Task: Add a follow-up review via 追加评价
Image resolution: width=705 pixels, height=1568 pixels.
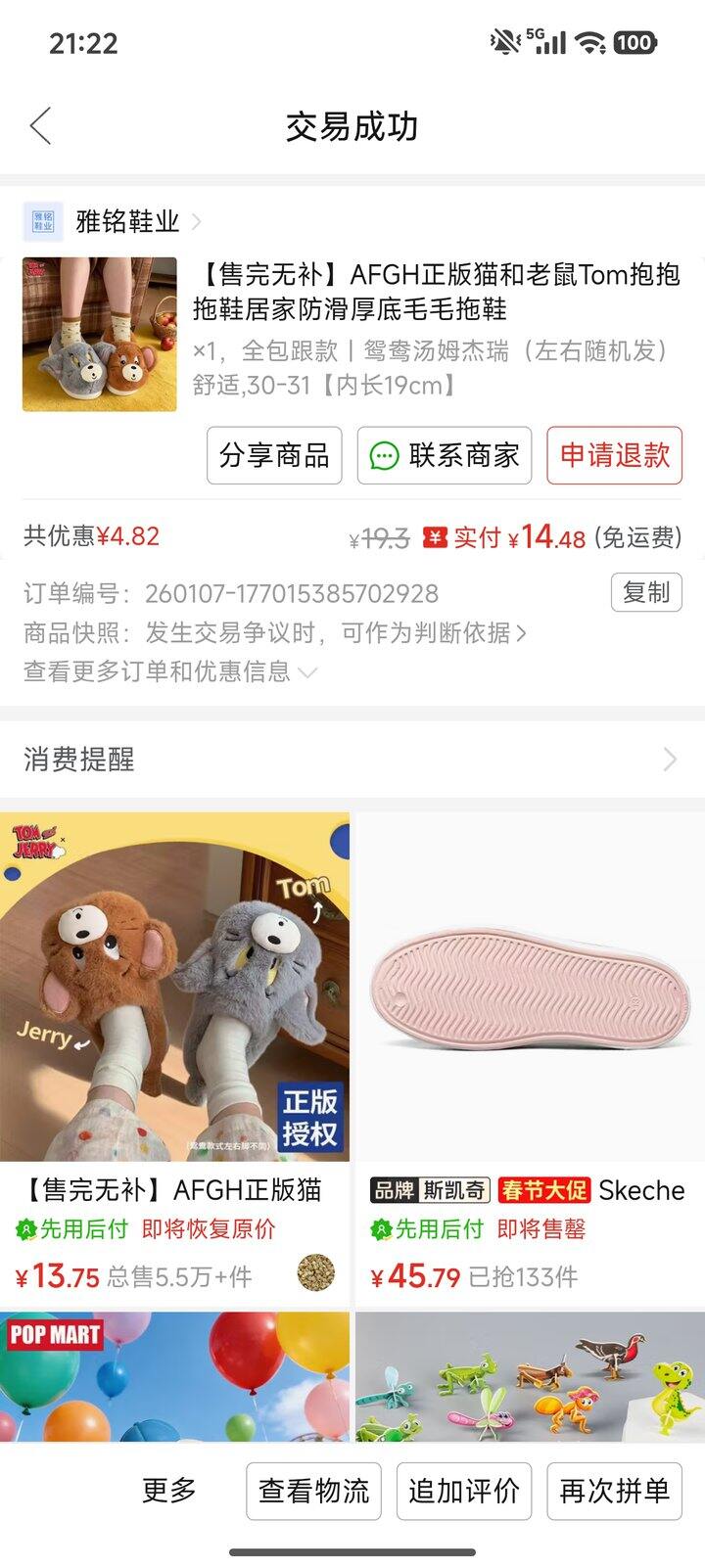Action: click(463, 1491)
